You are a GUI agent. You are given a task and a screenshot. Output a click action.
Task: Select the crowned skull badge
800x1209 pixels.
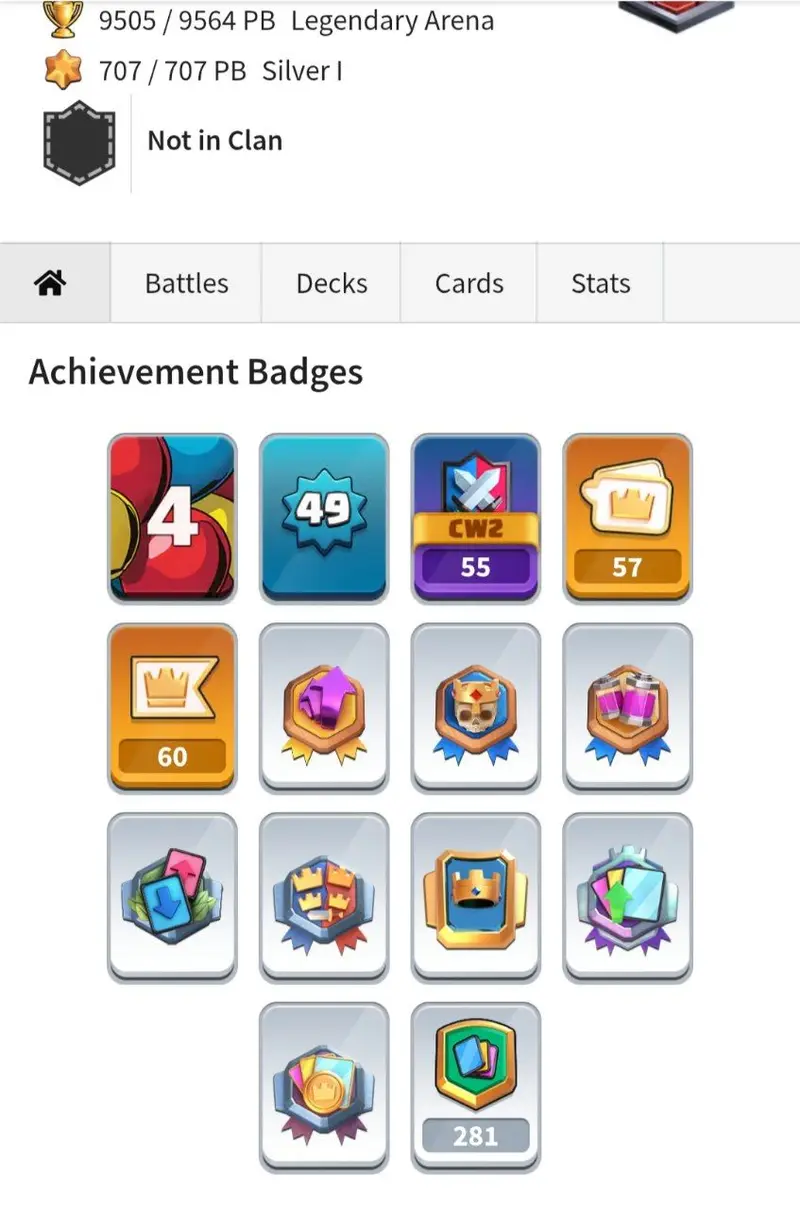[475, 708]
